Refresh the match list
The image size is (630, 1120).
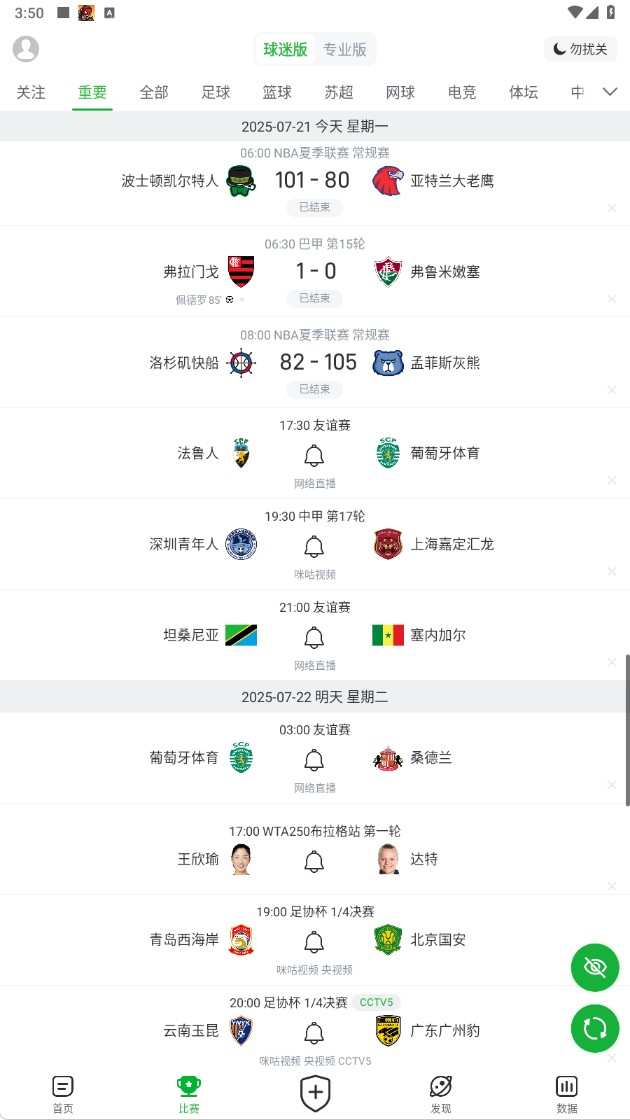[595, 1028]
